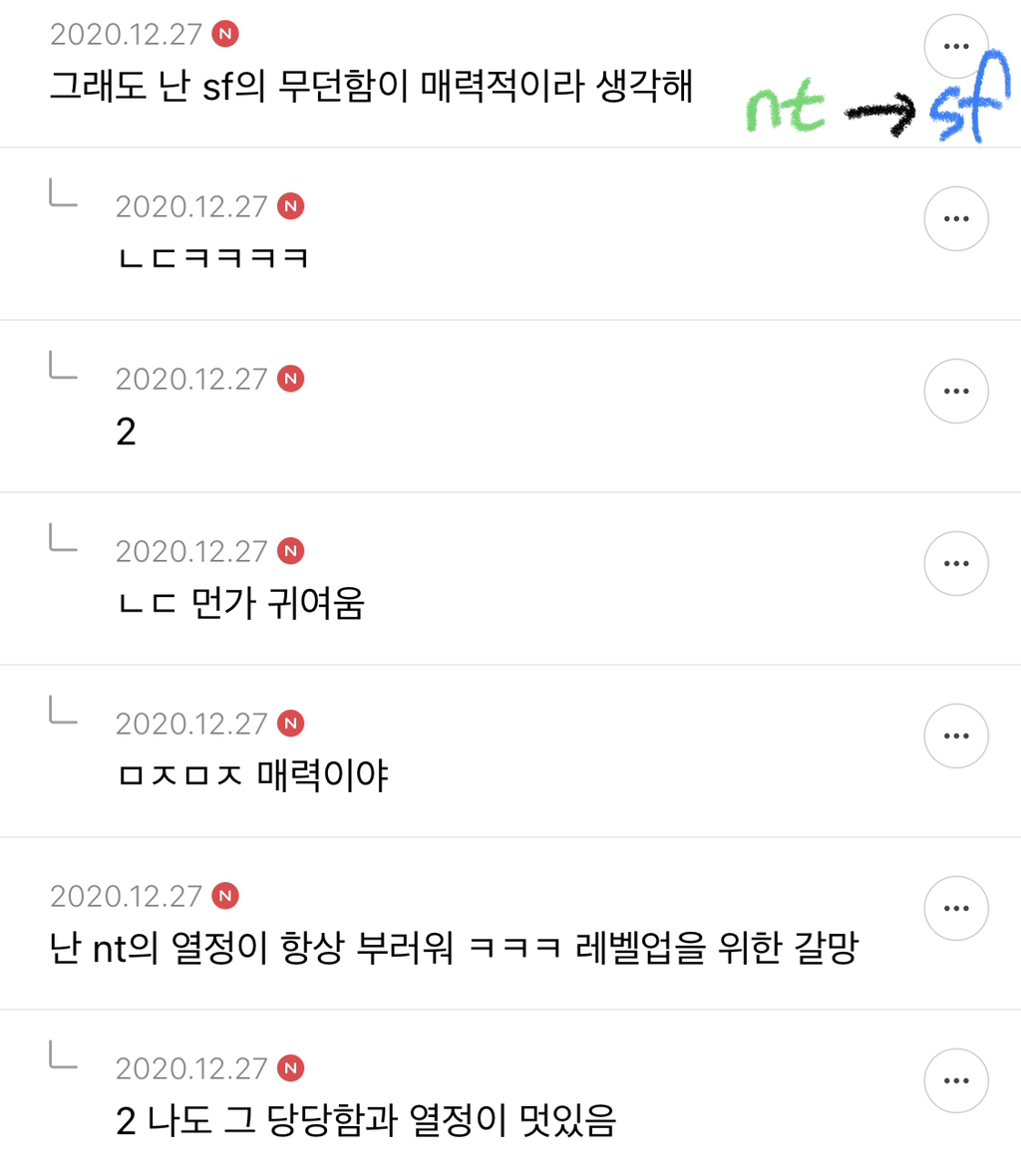Open the menu for reply "2 나도 그 당당함과"
Viewport: 1021px width, 1176px height.
tap(955, 1080)
